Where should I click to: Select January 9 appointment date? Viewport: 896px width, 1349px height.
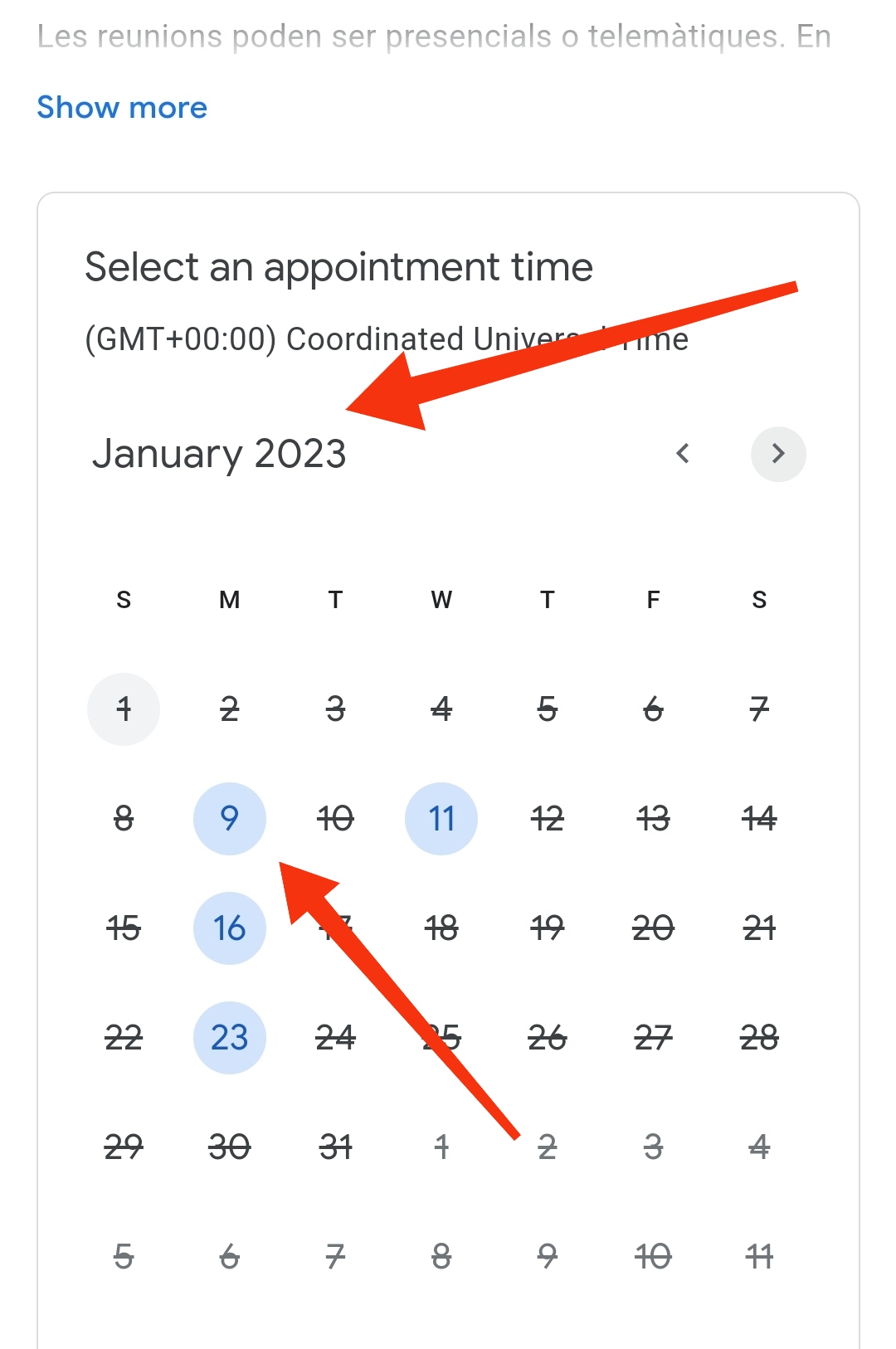click(x=229, y=819)
